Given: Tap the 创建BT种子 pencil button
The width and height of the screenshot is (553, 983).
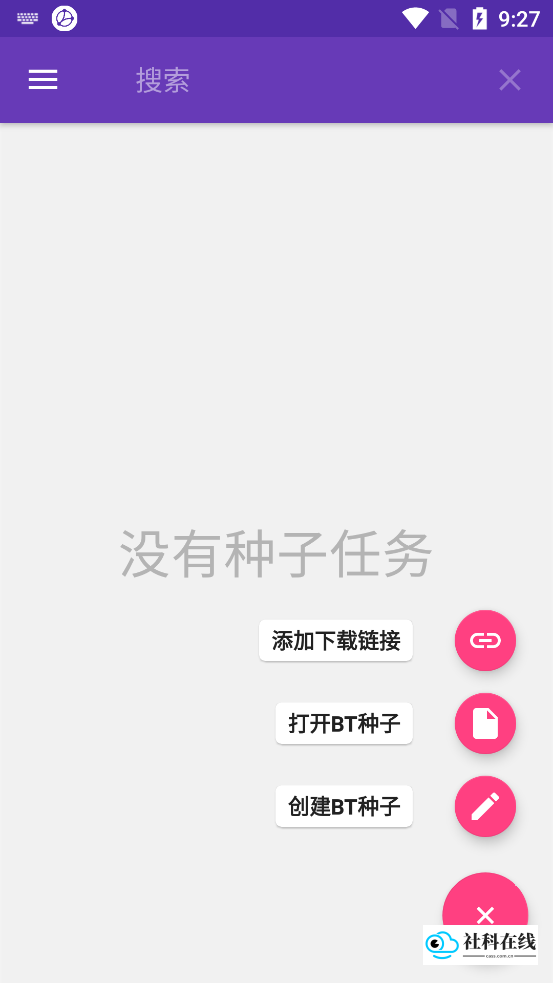Looking at the screenshot, I should click(485, 806).
